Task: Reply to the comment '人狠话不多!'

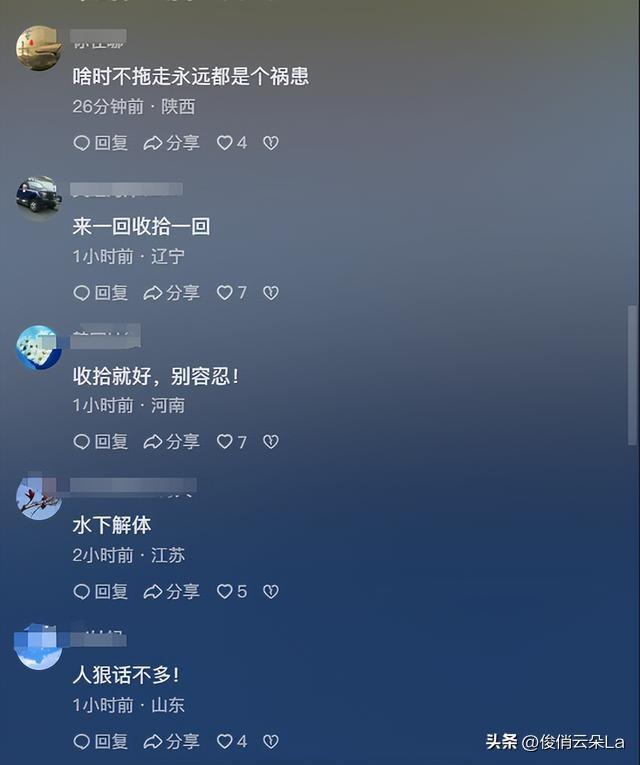Action: (101, 741)
